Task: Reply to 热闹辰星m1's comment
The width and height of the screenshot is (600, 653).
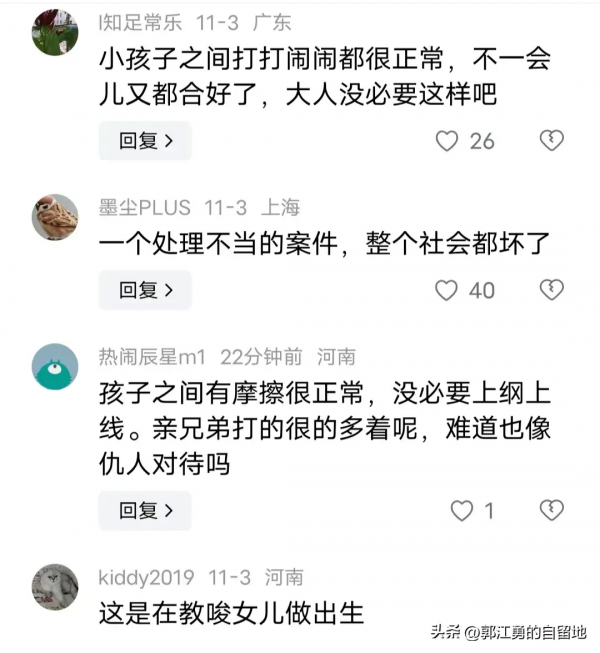Action: point(144,510)
